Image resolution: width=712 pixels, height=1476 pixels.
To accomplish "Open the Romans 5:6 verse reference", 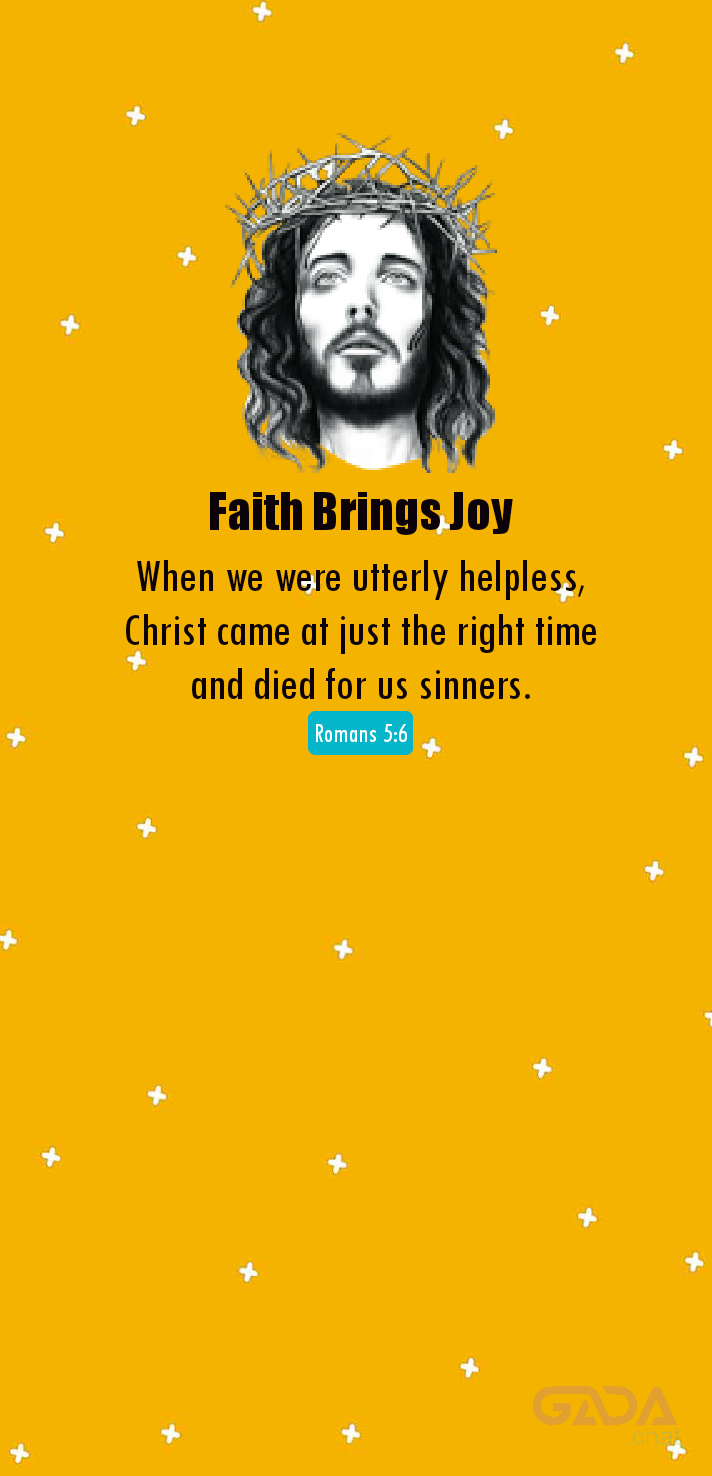I will point(360,733).
